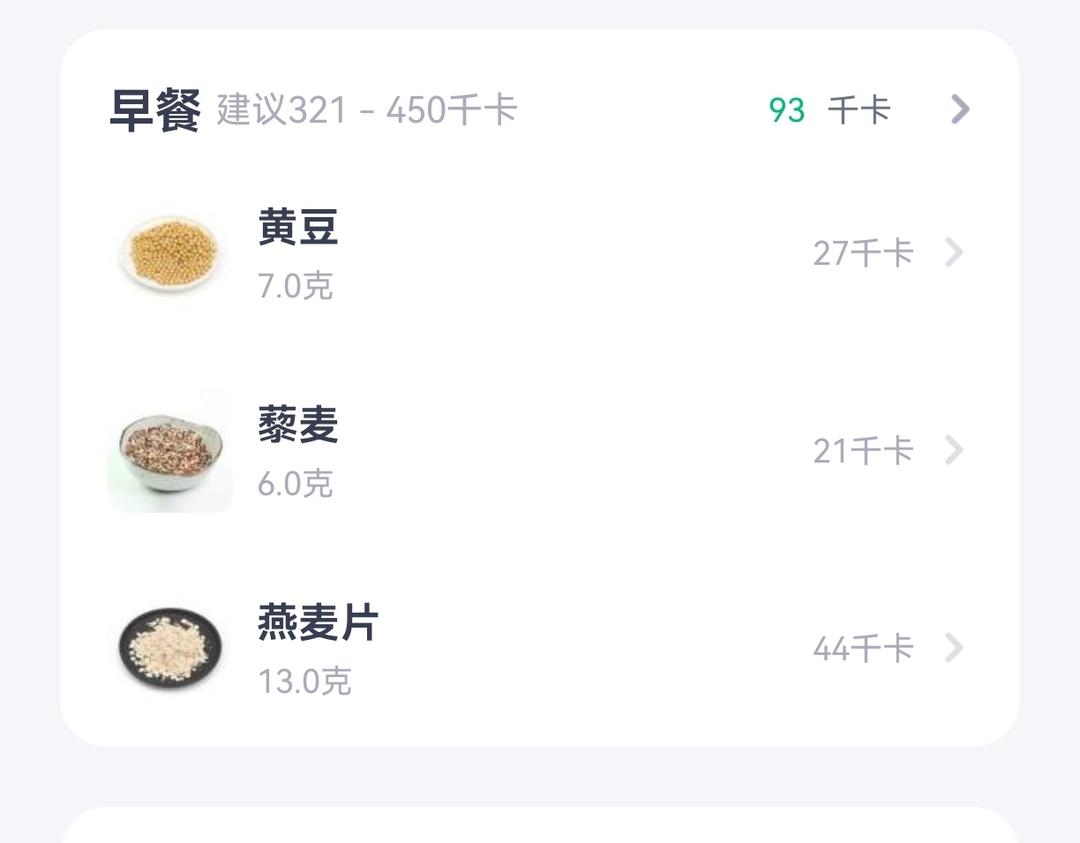Screen dimensions: 1080x843
Task: Open the 藜麦 food entry
Action: (x=298, y=451)
